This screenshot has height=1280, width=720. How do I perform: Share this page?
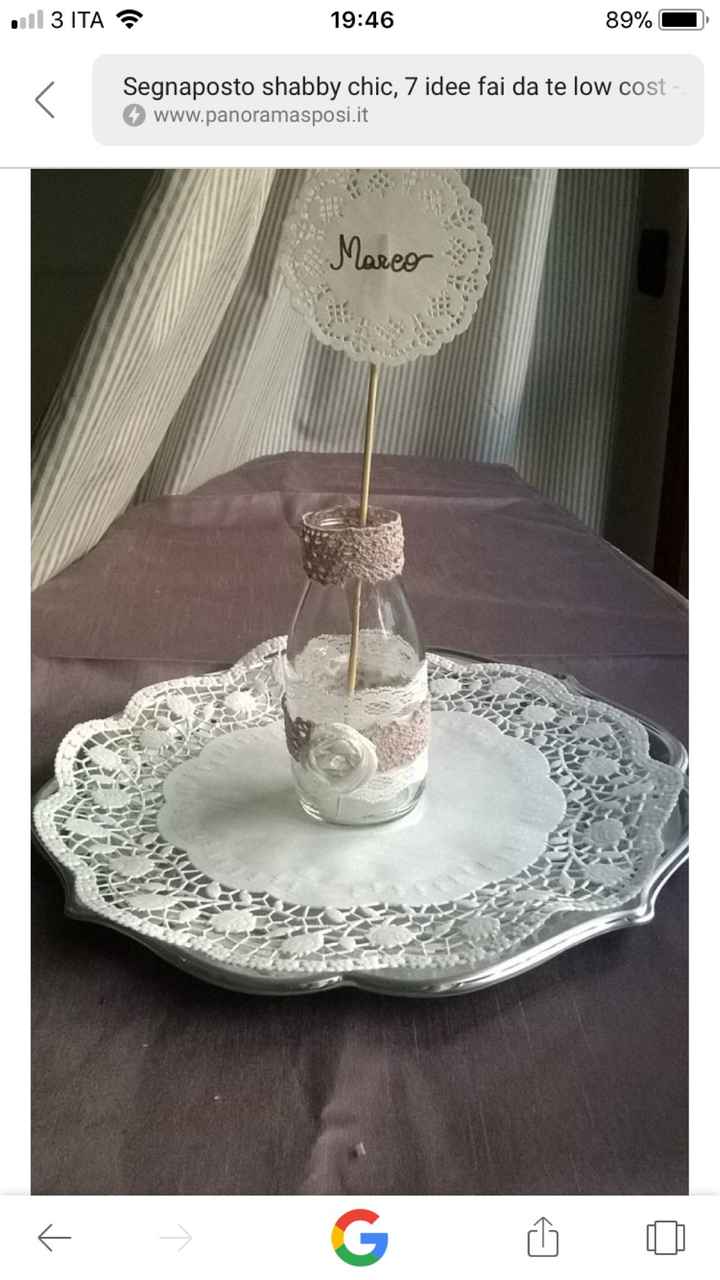(x=541, y=1238)
